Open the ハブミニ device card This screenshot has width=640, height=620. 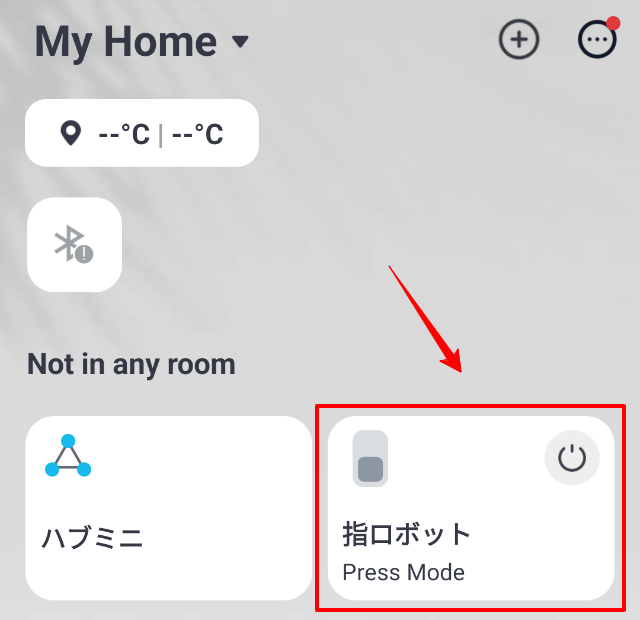[169, 508]
